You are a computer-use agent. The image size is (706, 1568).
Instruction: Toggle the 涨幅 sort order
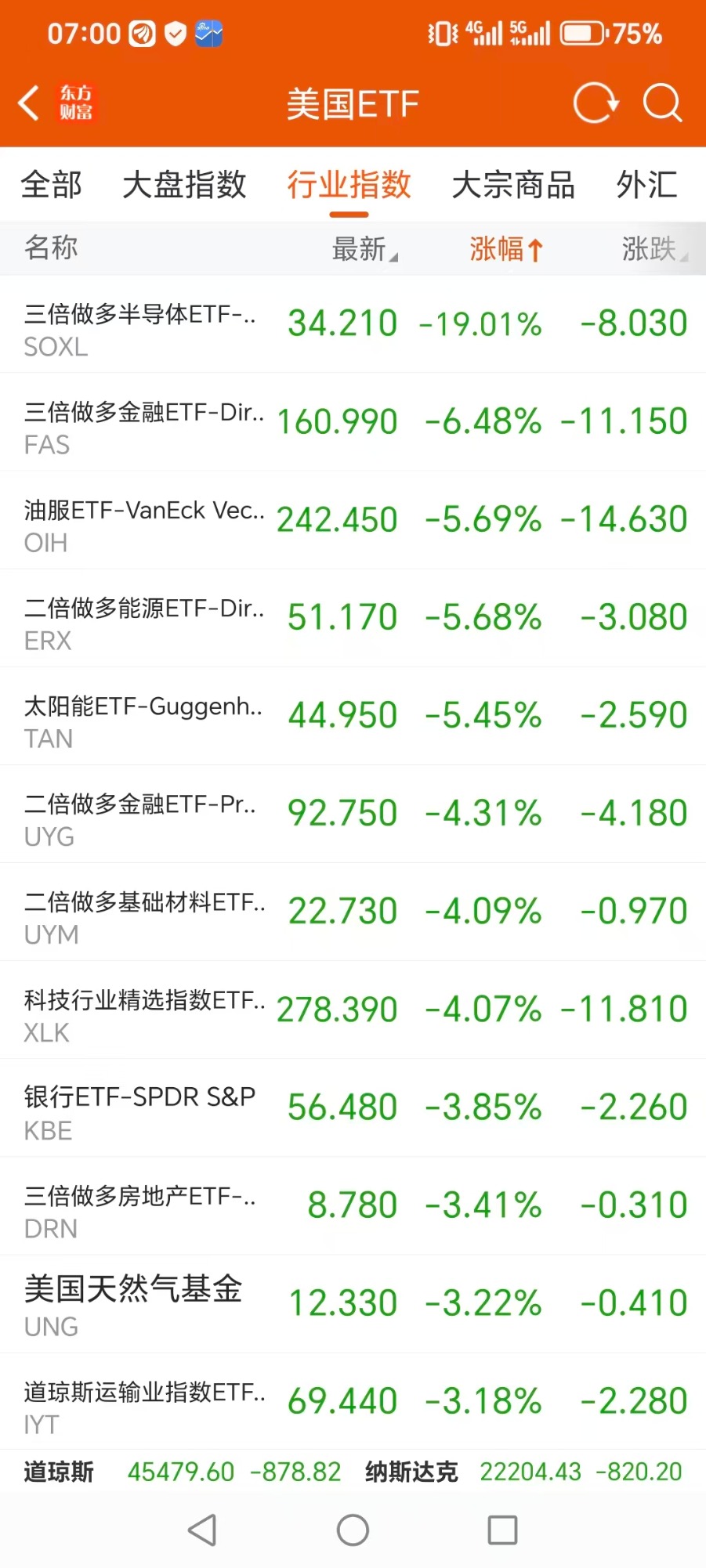point(505,249)
